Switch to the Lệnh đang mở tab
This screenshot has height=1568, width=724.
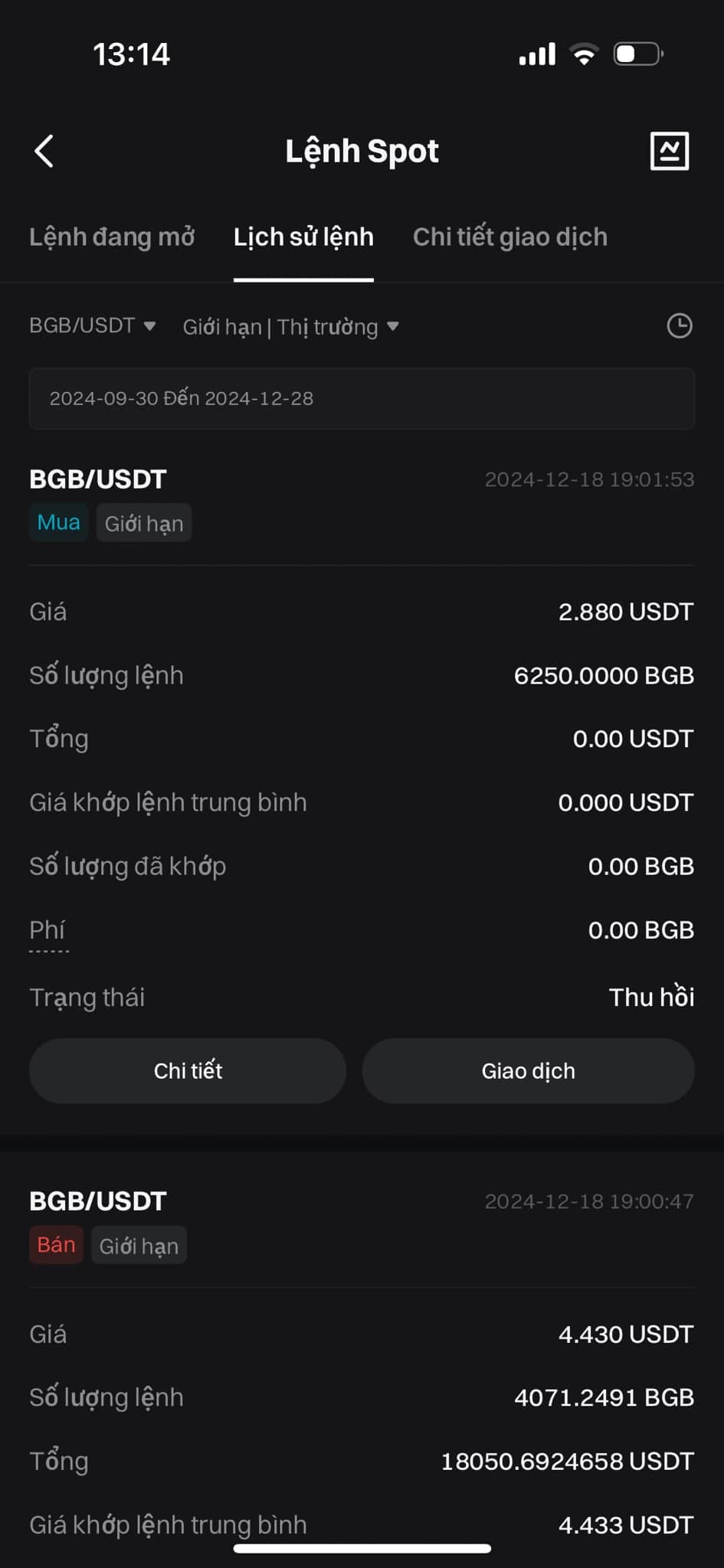click(112, 237)
